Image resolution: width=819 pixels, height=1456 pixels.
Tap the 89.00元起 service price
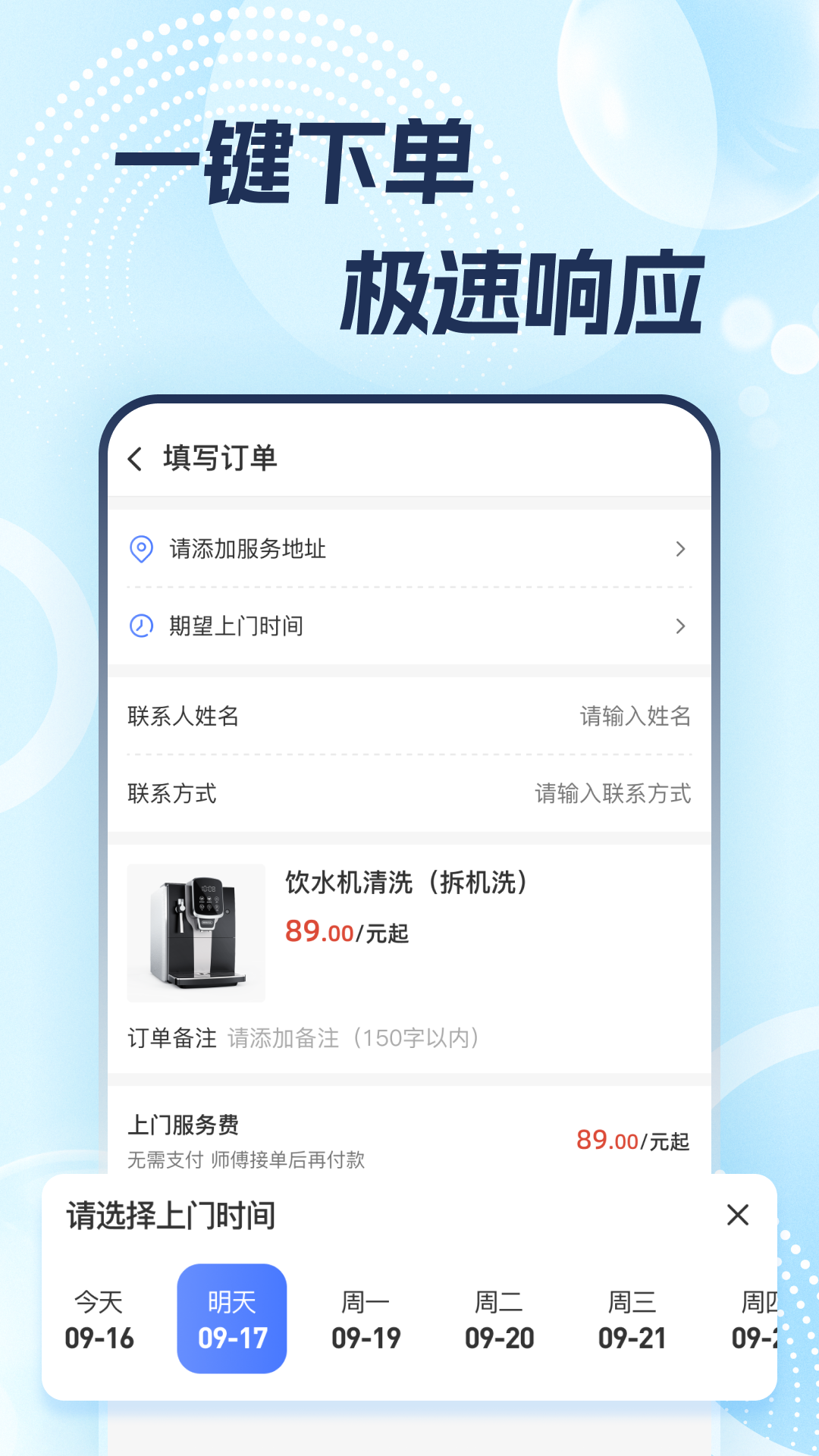pos(346,933)
